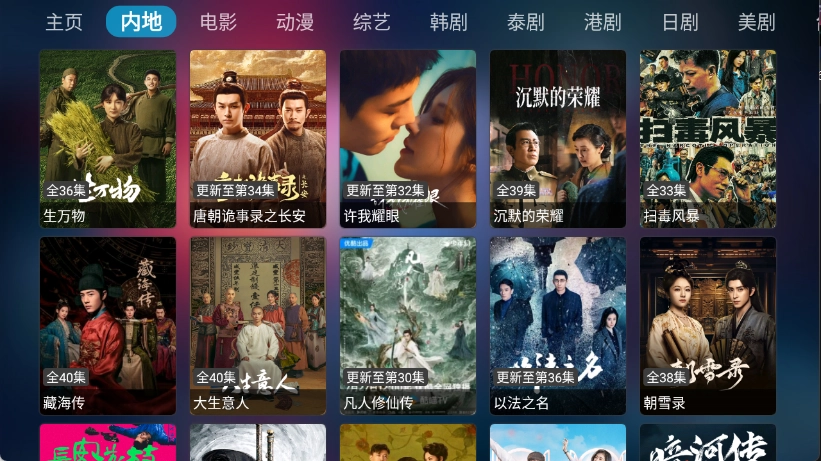821x461 pixels.
Task: Open the drama 生万物
Action: tap(108, 138)
